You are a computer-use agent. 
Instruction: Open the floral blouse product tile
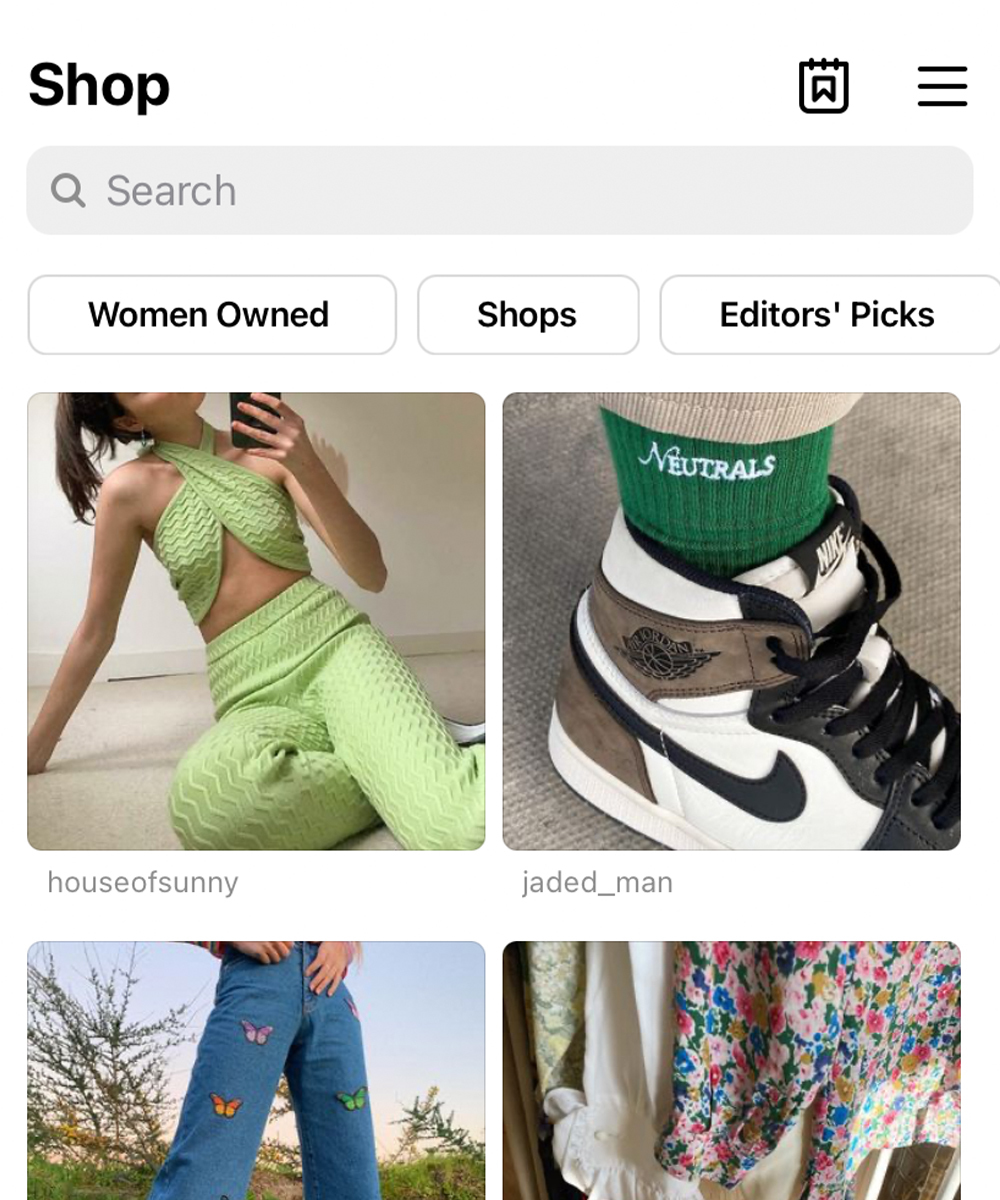(x=731, y=1070)
